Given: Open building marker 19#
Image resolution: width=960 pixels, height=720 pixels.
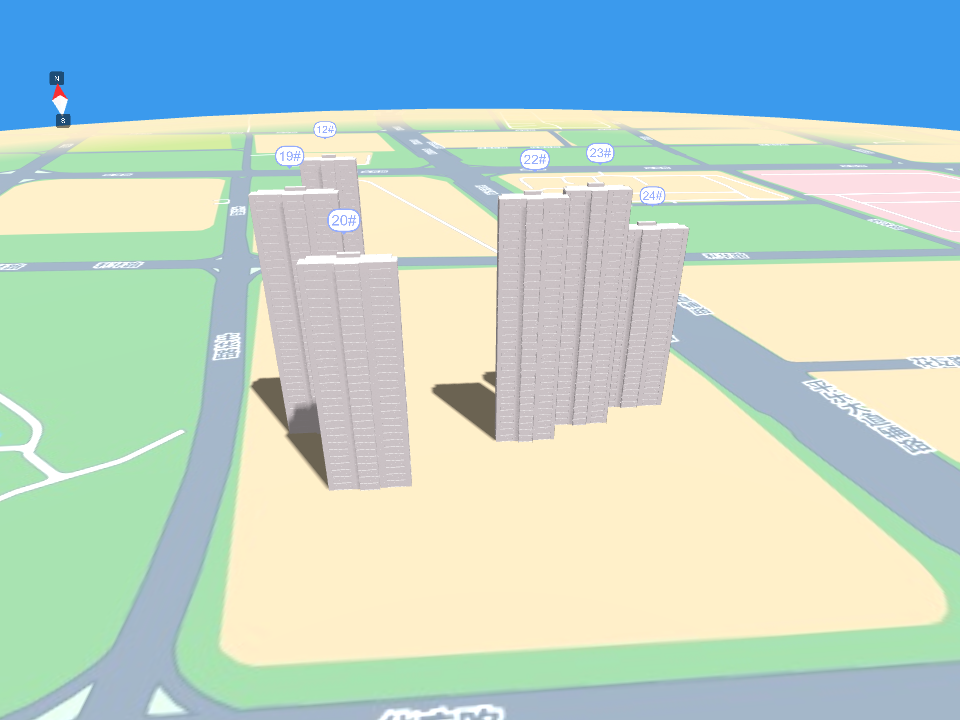Looking at the screenshot, I should (x=289, y=156).
